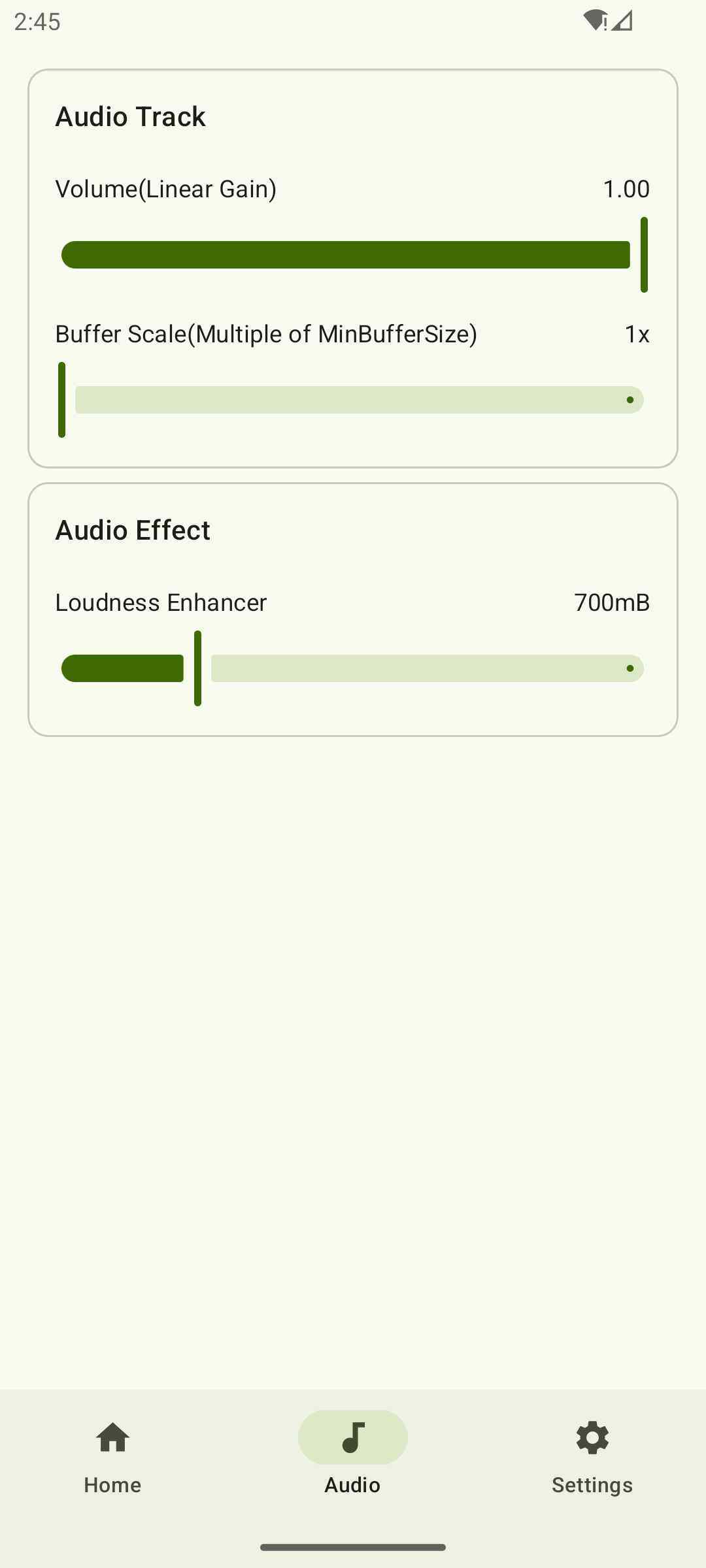
Task: Click the 700mB loudness value label
Action: click(611, 602)
